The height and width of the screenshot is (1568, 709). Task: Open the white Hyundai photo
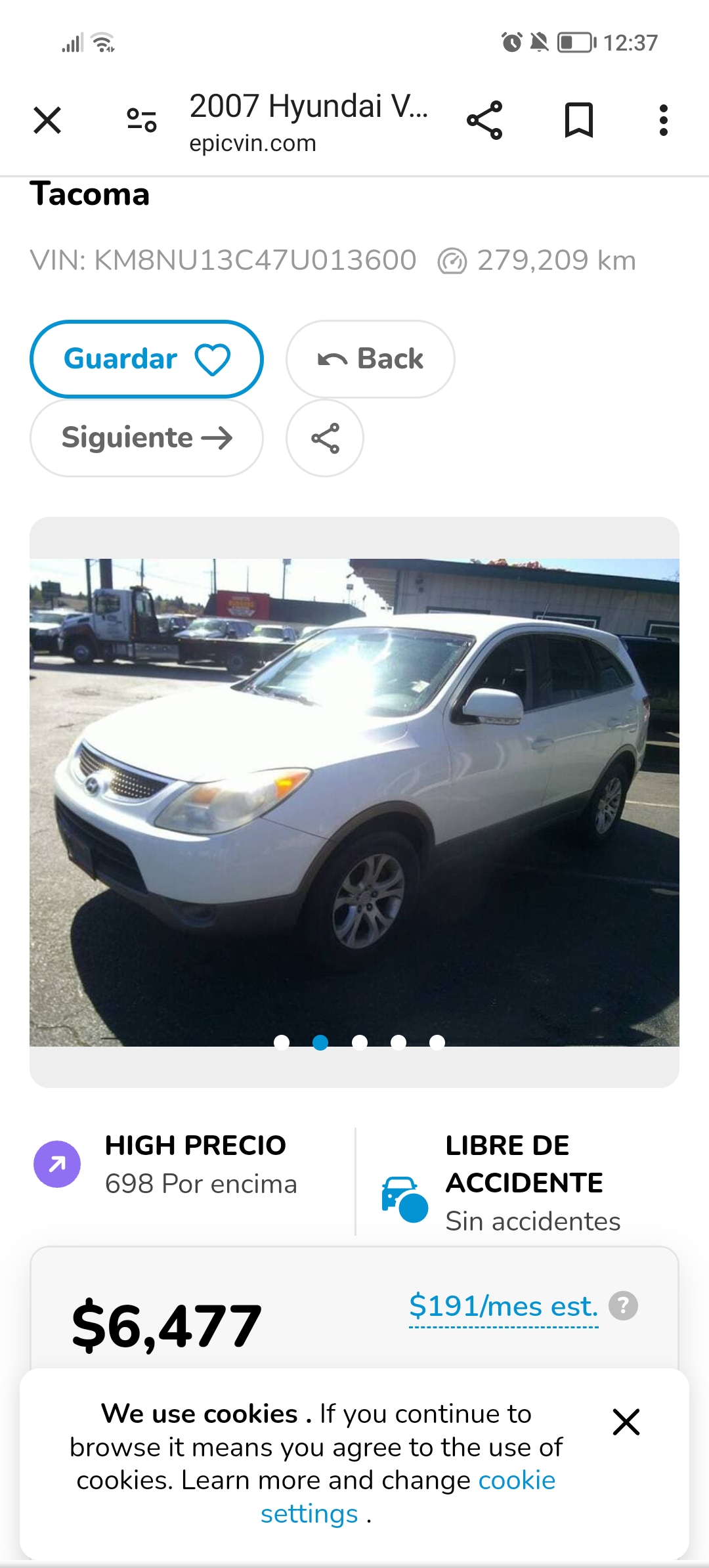354,801
